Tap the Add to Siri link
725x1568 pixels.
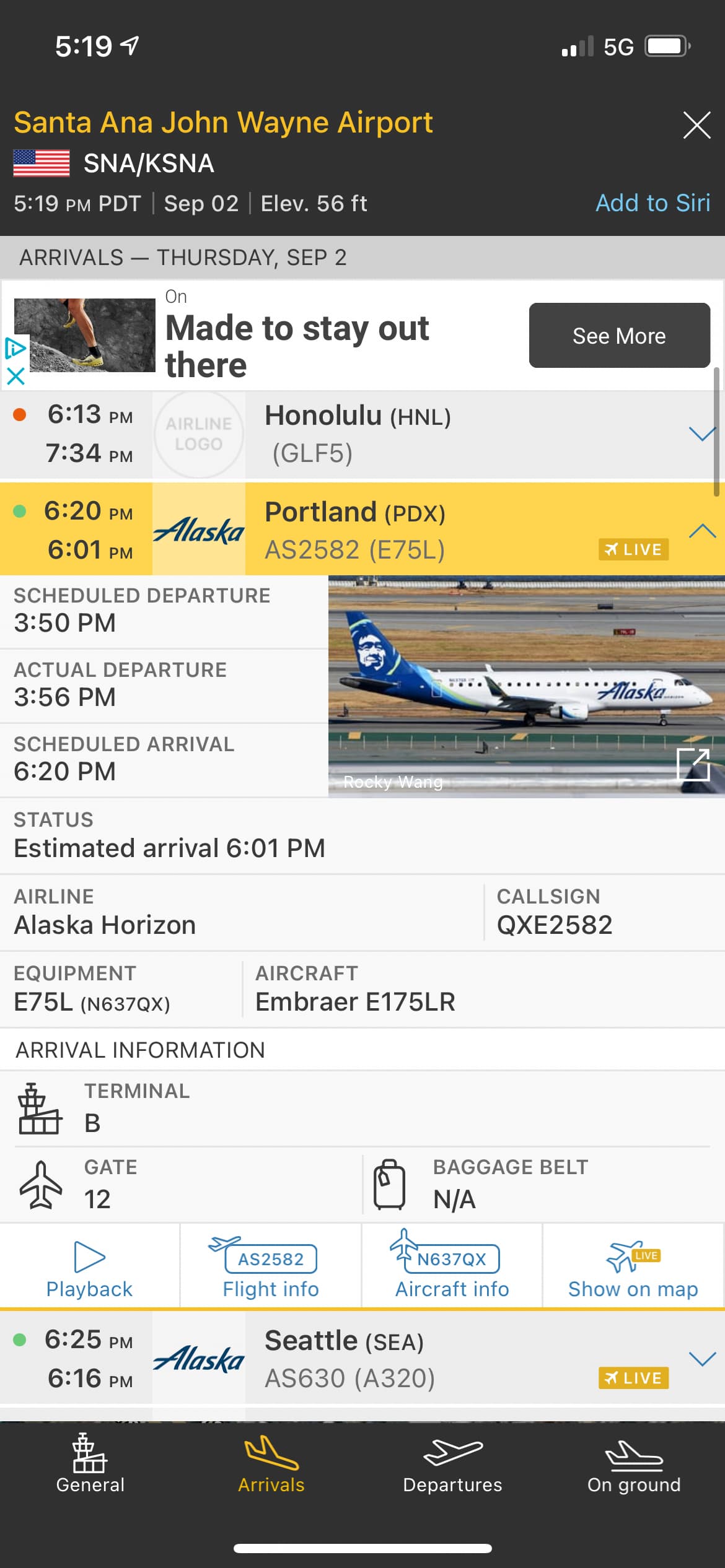[652, 203]
